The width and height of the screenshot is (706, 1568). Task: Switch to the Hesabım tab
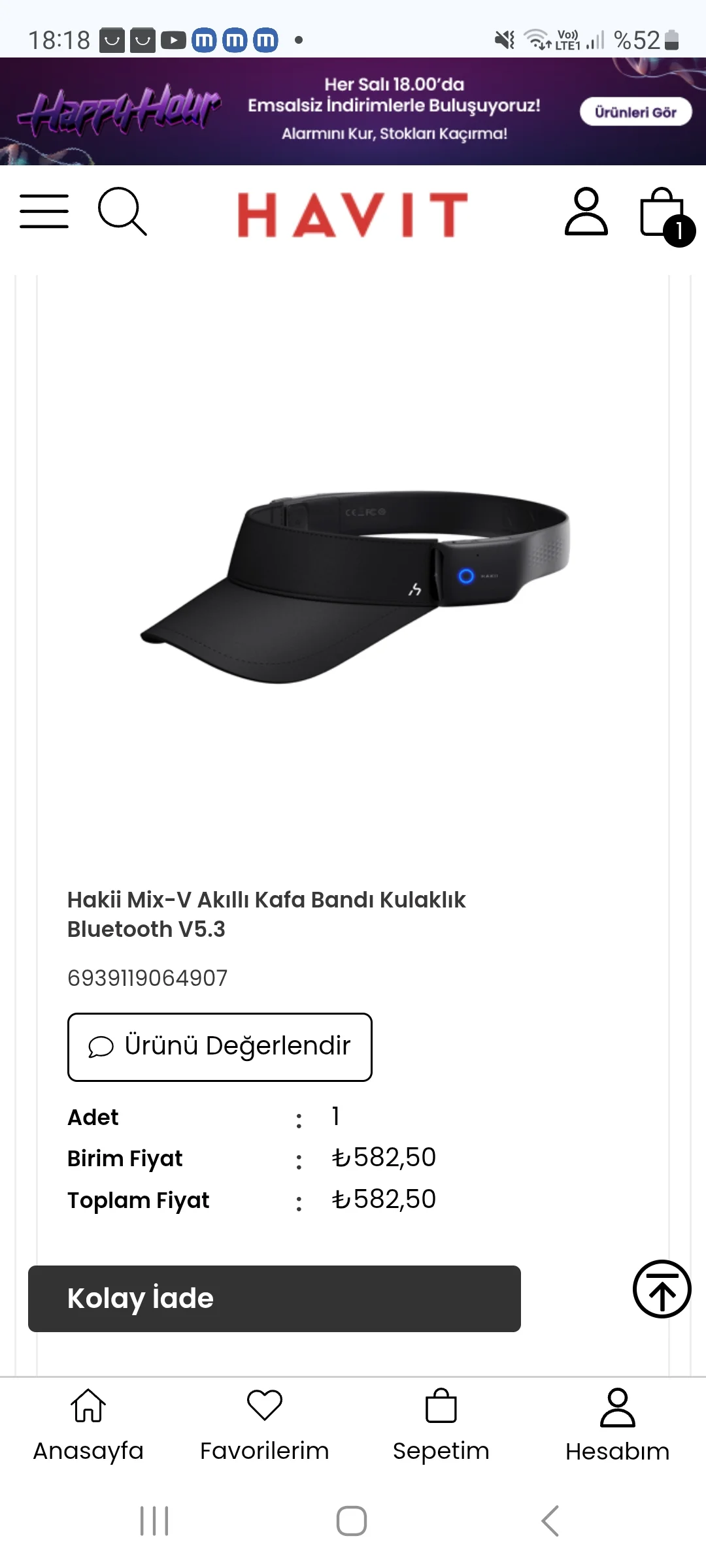(617, 1424)
